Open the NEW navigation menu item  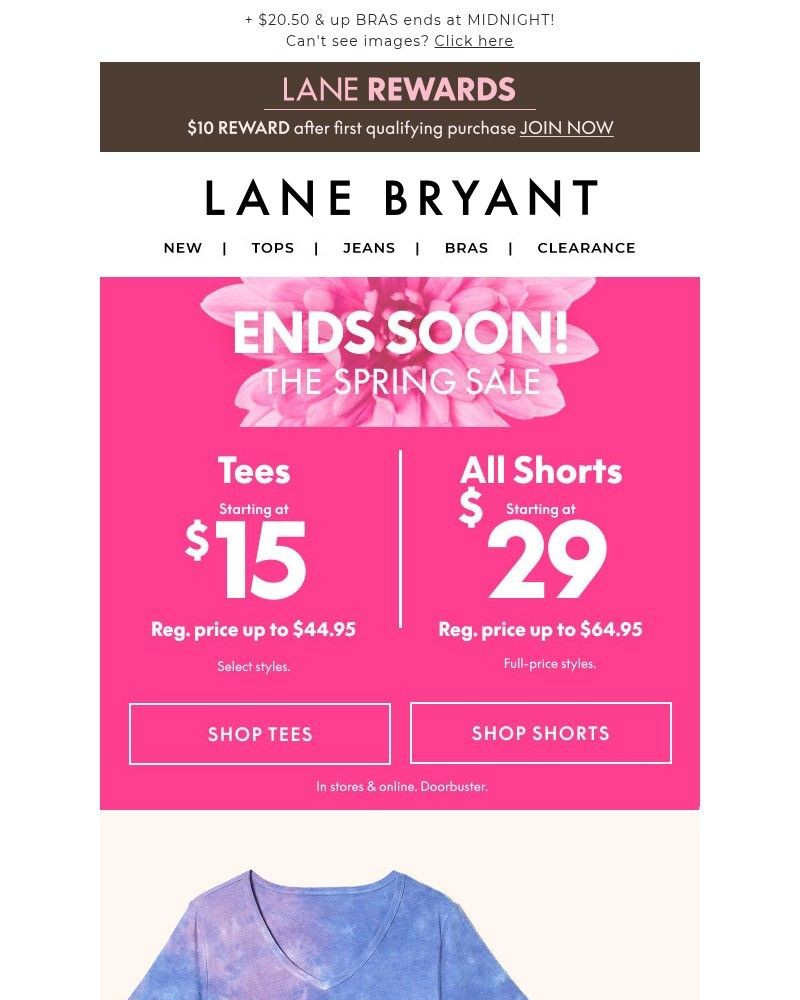(x=182, y=248)
